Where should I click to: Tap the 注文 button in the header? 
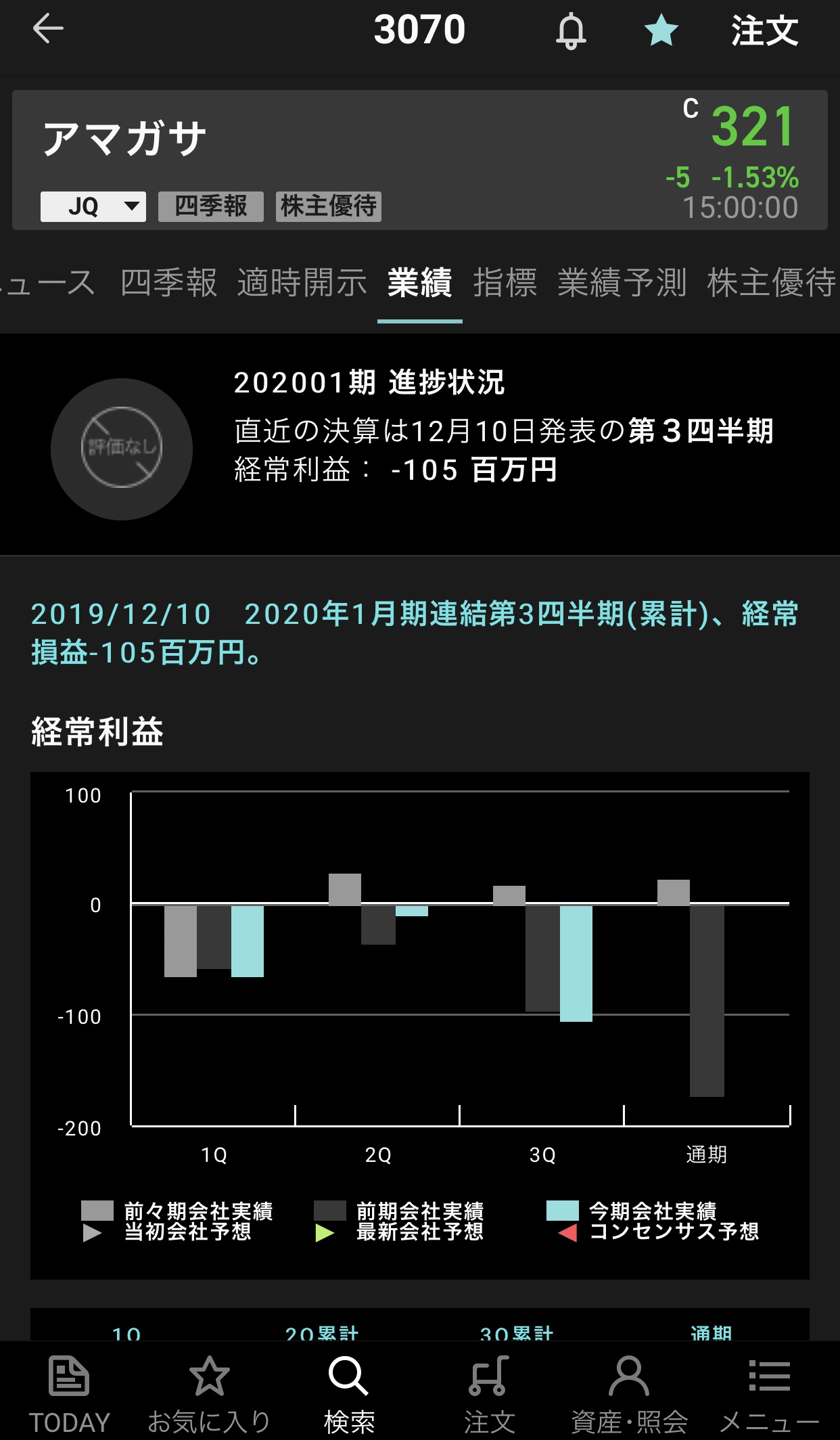coord(765,31)
